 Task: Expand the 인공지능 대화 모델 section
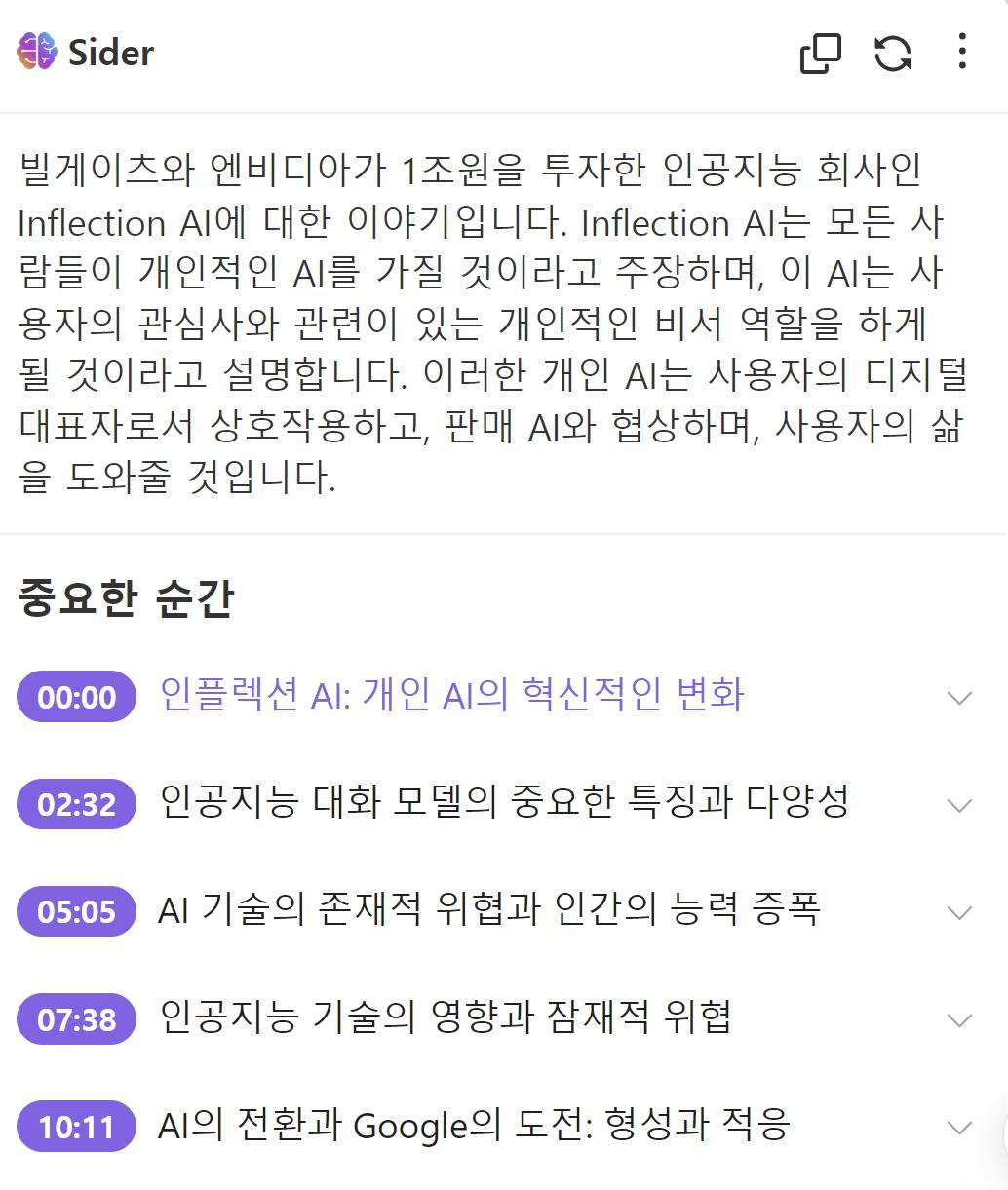coord(959,806)
